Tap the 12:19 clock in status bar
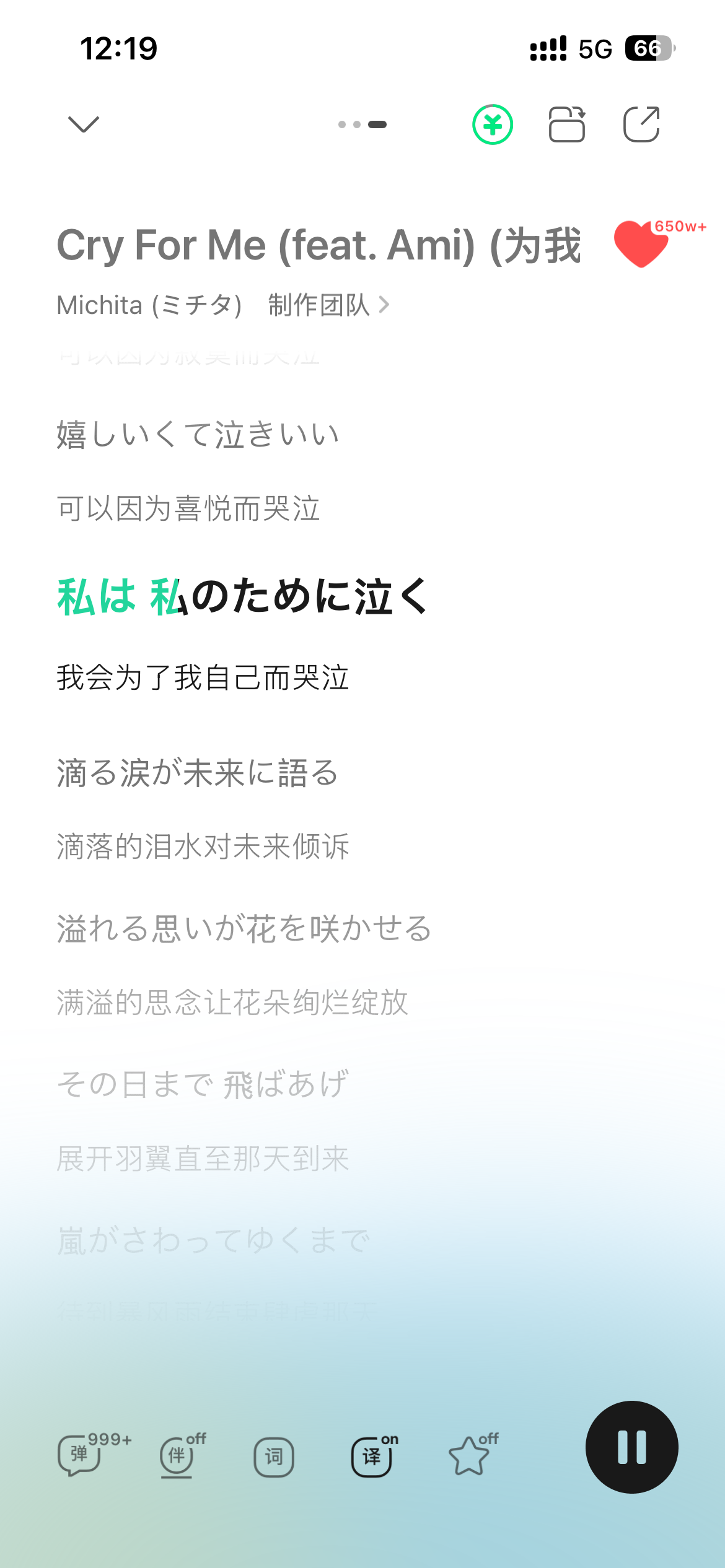Screen dimensions: 725x1568 pos(120,47)
